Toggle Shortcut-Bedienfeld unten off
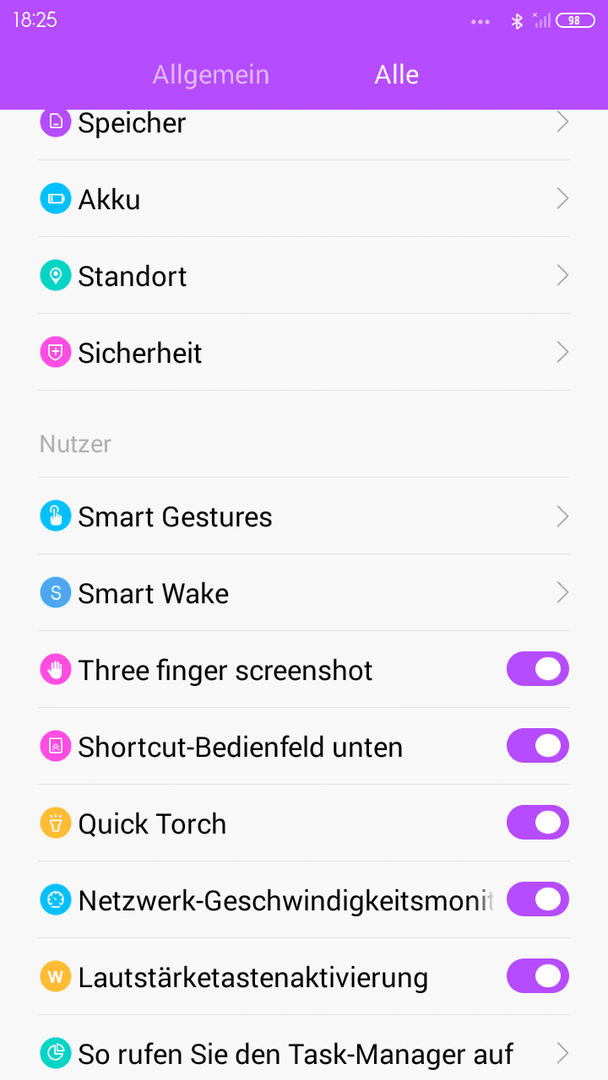The image size is (608, 1080). (x=538, y=746)
